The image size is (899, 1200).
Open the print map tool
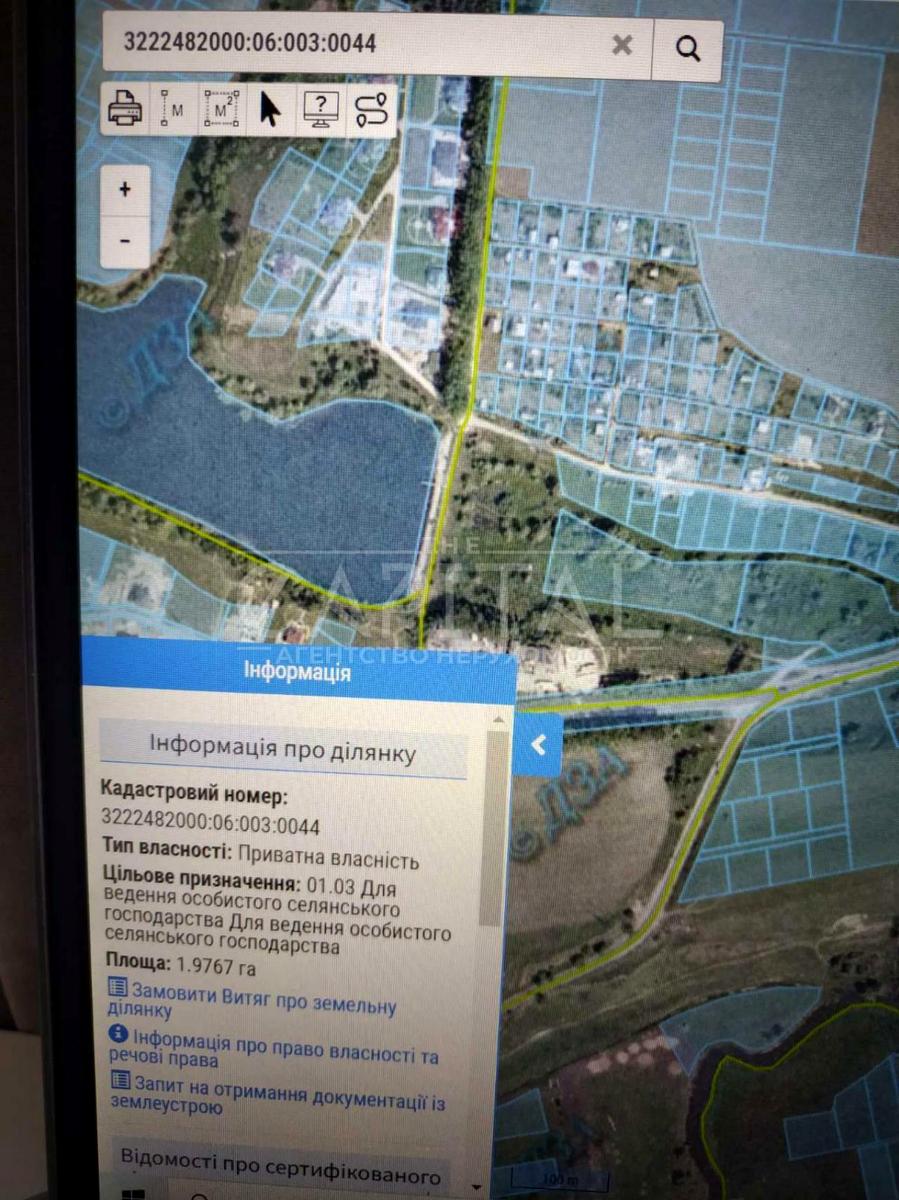(126, 107)
